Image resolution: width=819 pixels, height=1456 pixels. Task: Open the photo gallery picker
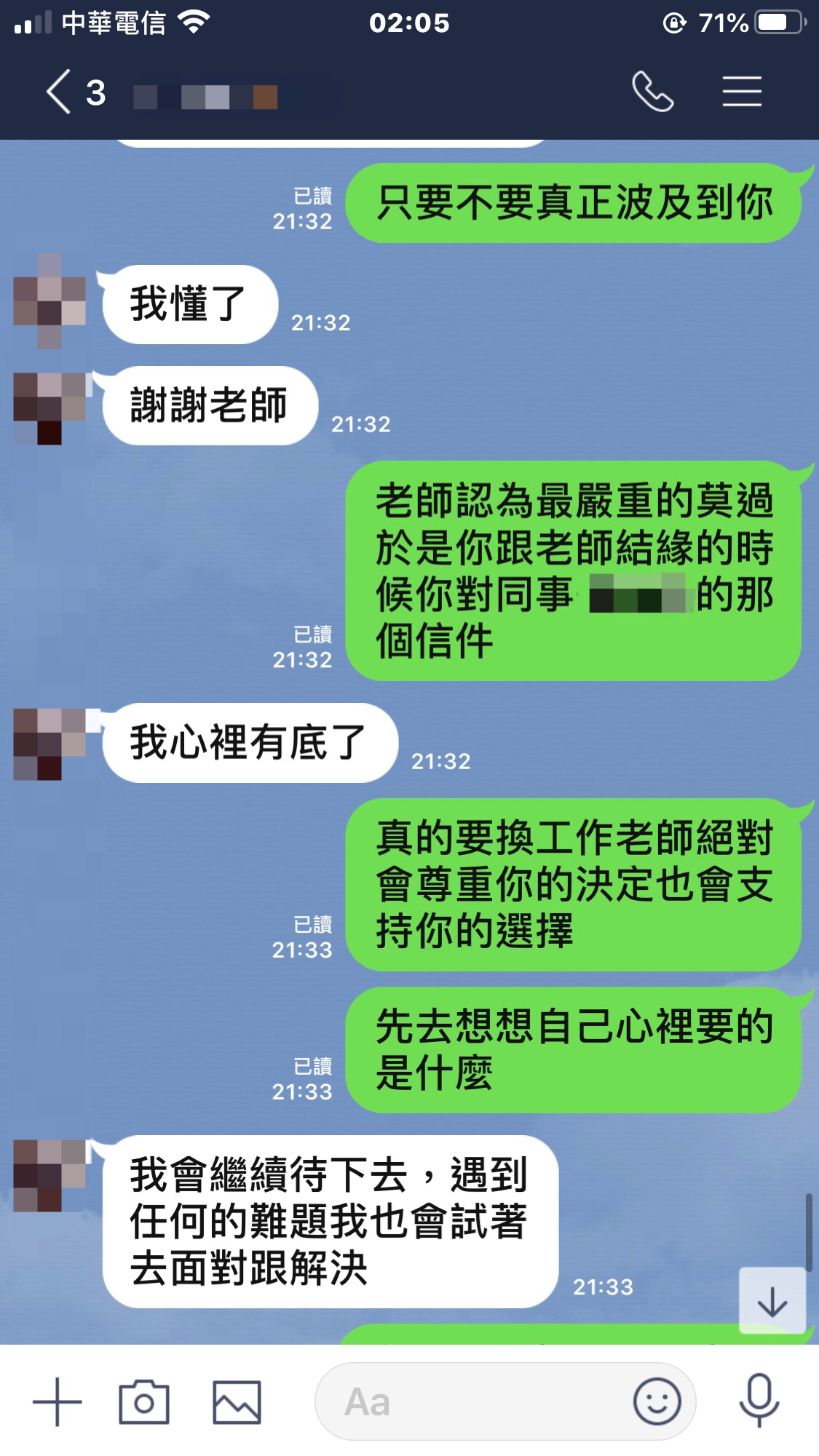pyautogui.click(x=237, y=1401)
